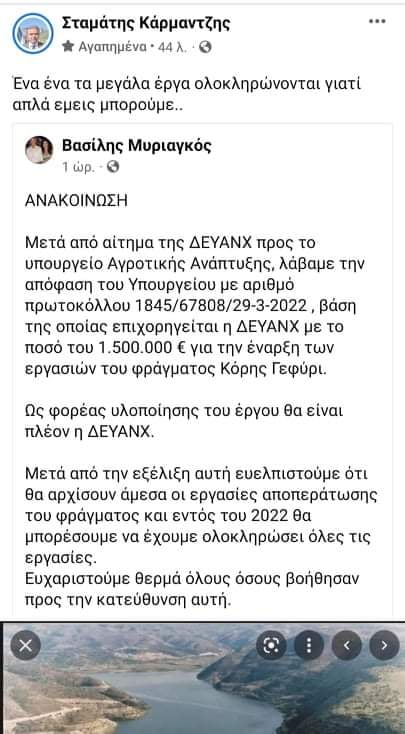
Task: Open Σταμάτης Κάρμαντζης profile name link
Action: pyautogui.click(x=146, y=22)
